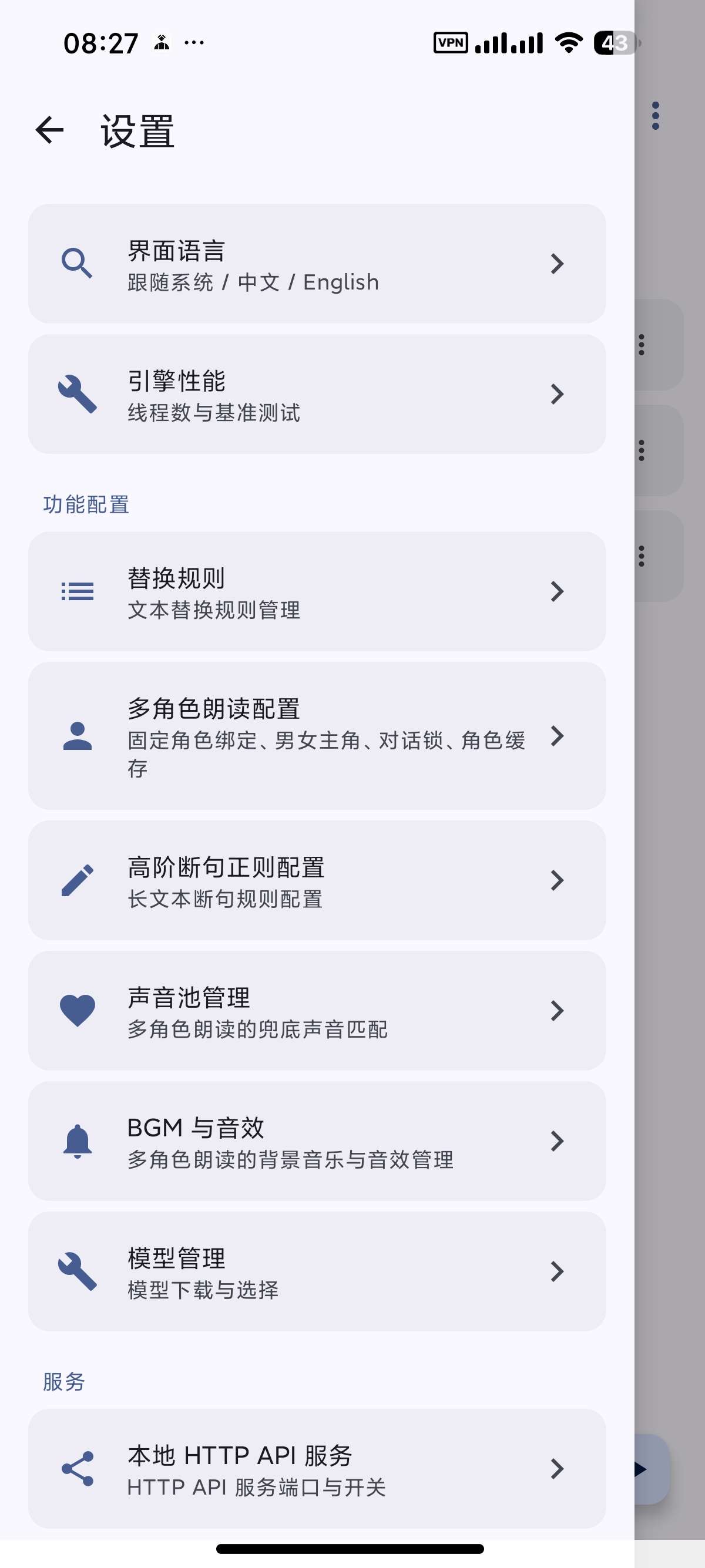Open the 界面语言 setting
This screenshot has width=705, height=1568.
317,264
